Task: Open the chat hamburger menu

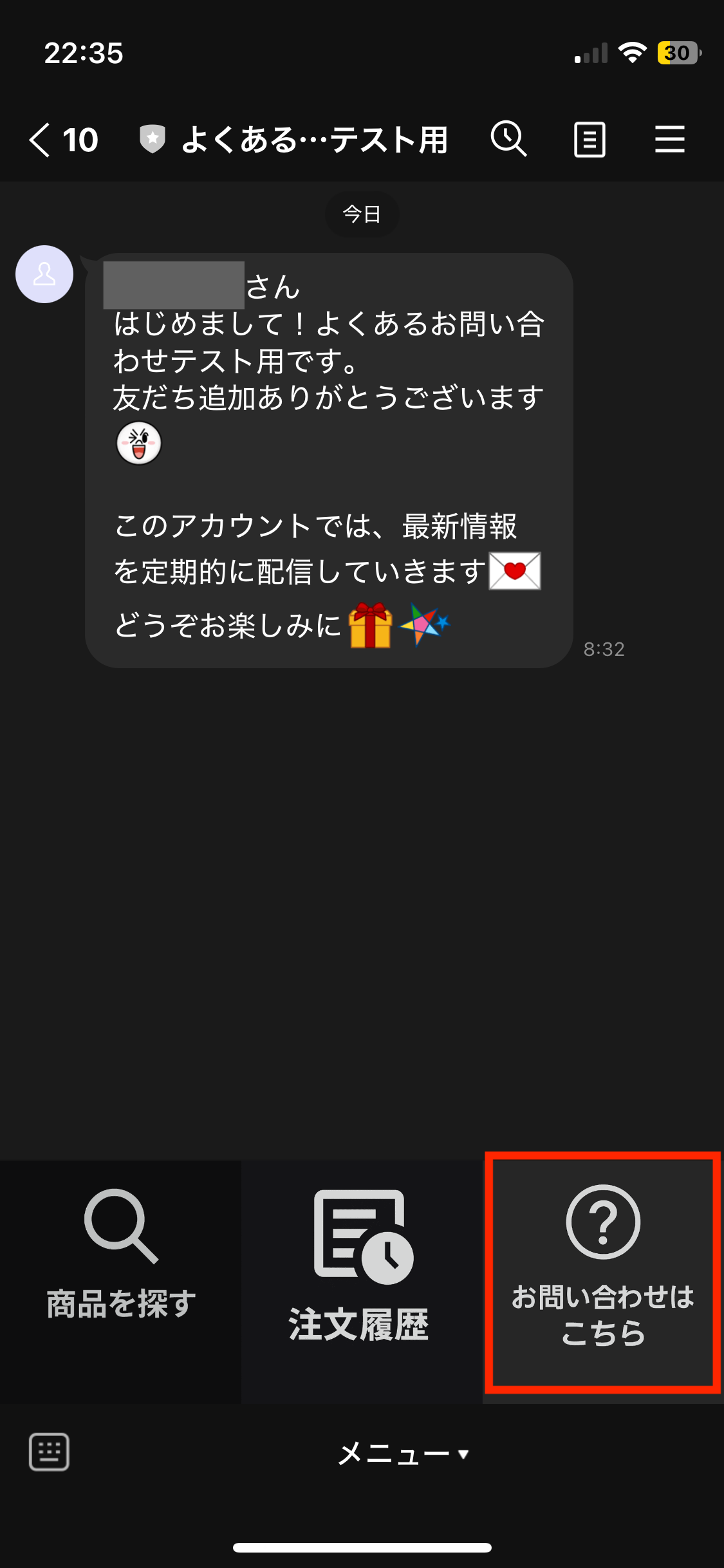Action: [669, 139]
